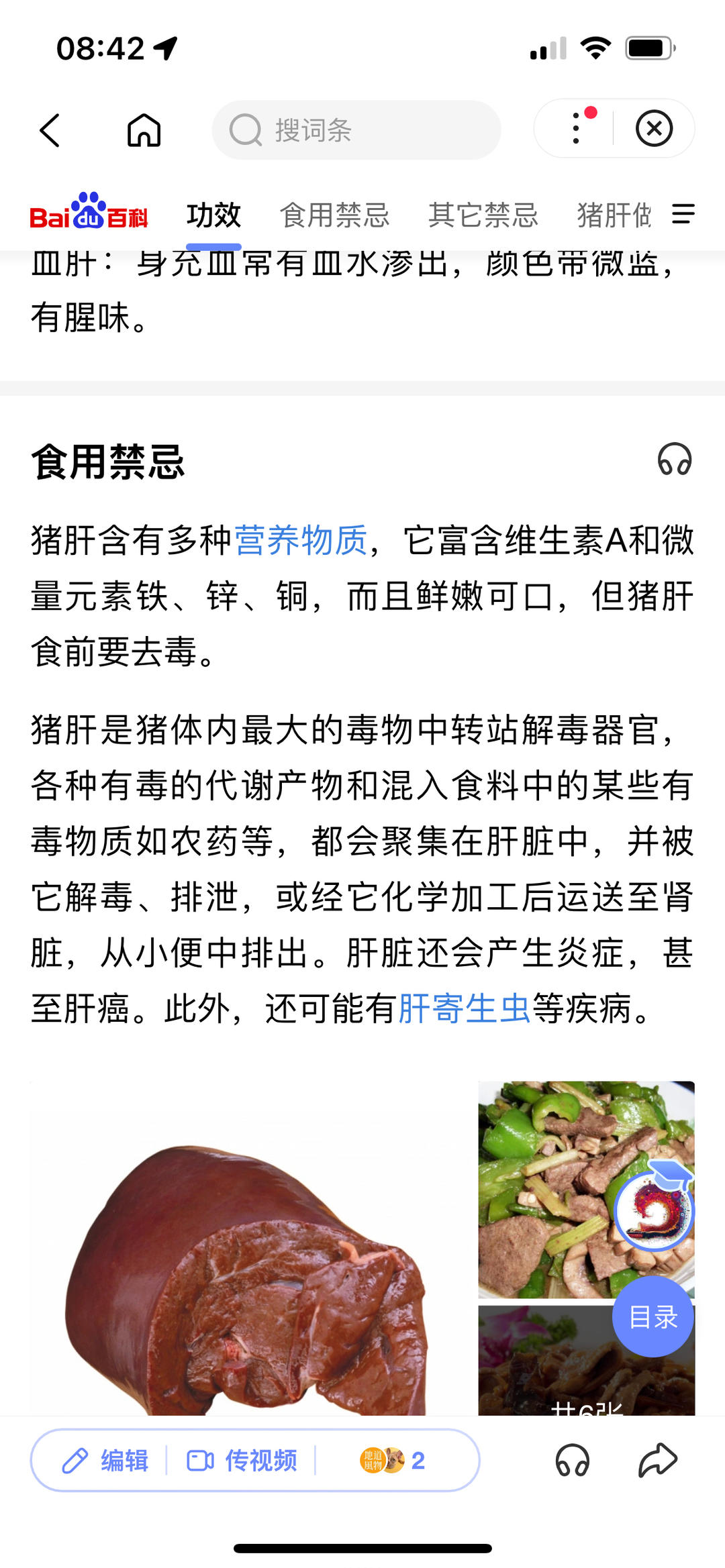Tap 编辑 to edit the entry

tap(105, 1460)
